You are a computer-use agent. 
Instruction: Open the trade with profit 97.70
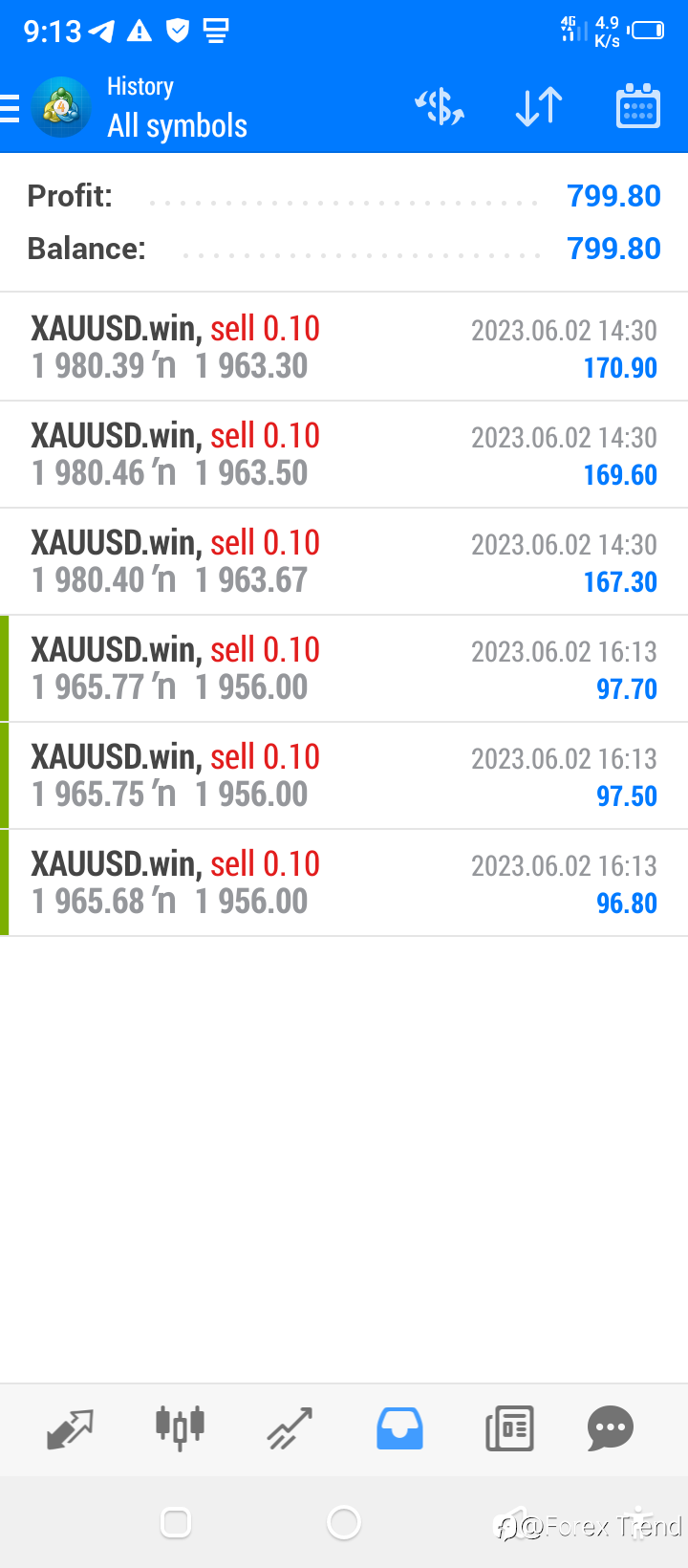(x=344, y=668)
